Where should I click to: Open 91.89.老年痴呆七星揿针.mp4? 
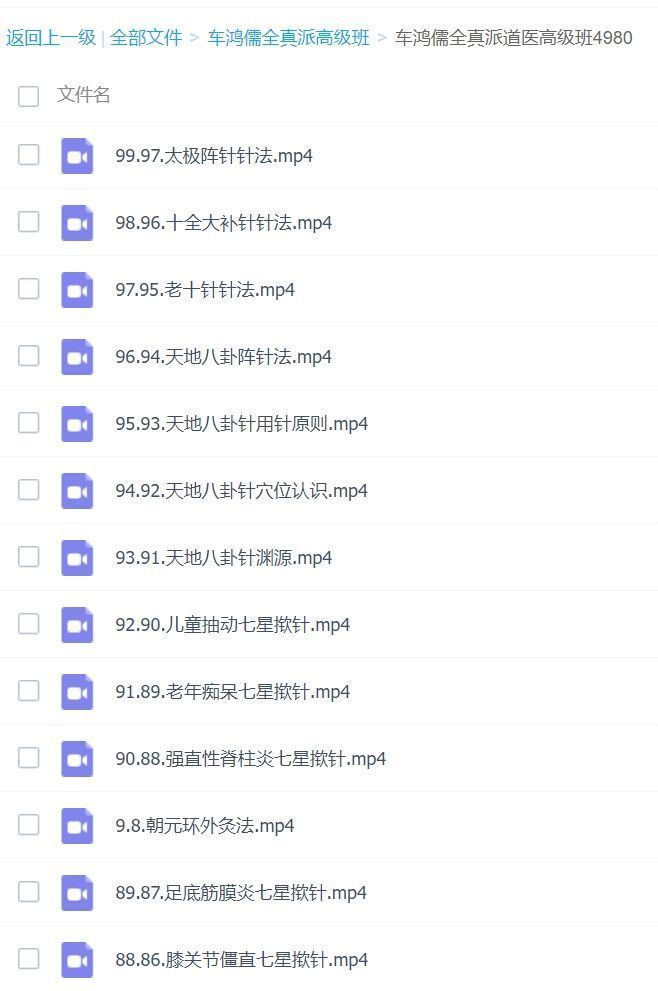(x=232, y=692)
